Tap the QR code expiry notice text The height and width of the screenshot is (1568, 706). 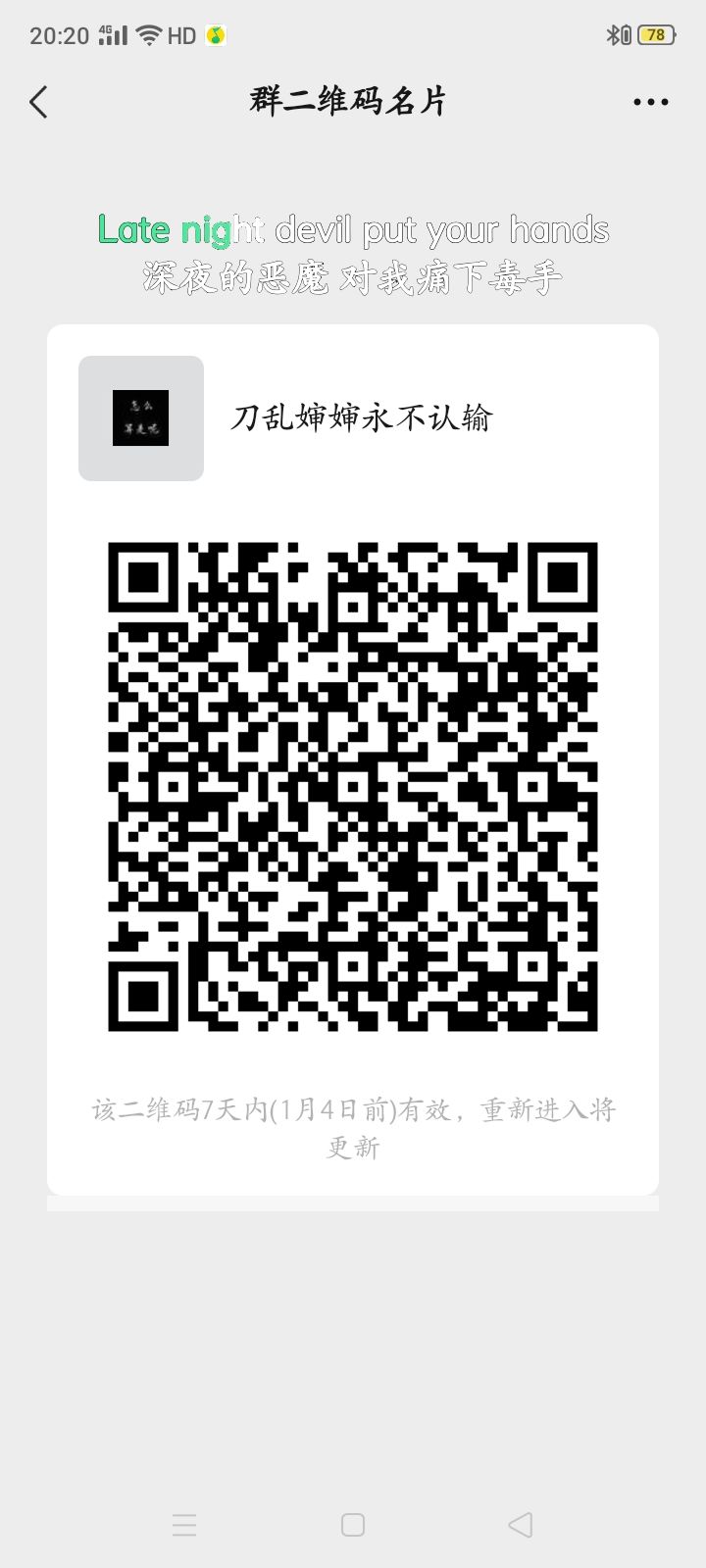pyautogui.click(x=353, y=1127)
